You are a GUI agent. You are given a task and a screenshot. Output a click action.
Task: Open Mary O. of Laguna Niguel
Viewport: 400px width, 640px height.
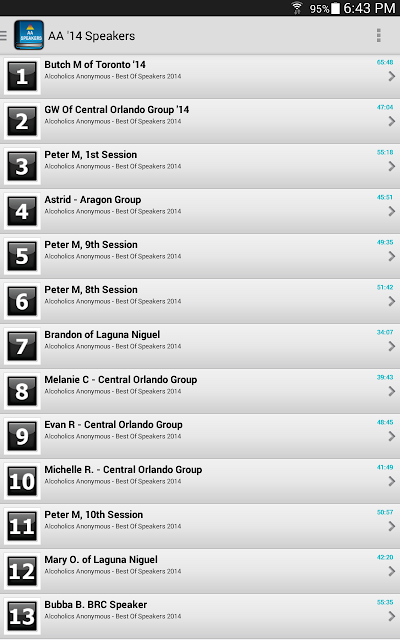tap(200, 571)
